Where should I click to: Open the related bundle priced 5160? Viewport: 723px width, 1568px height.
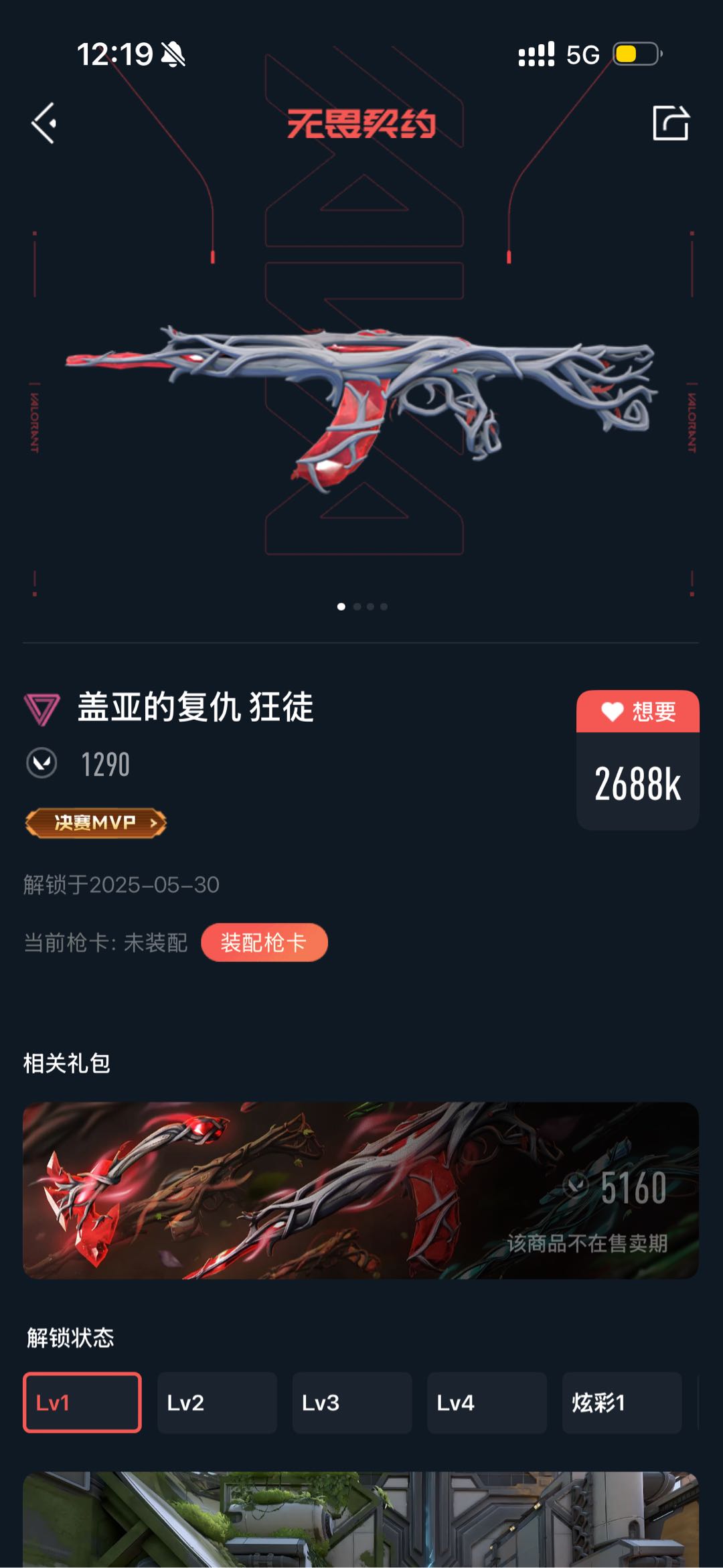(x=361, y=1190)
